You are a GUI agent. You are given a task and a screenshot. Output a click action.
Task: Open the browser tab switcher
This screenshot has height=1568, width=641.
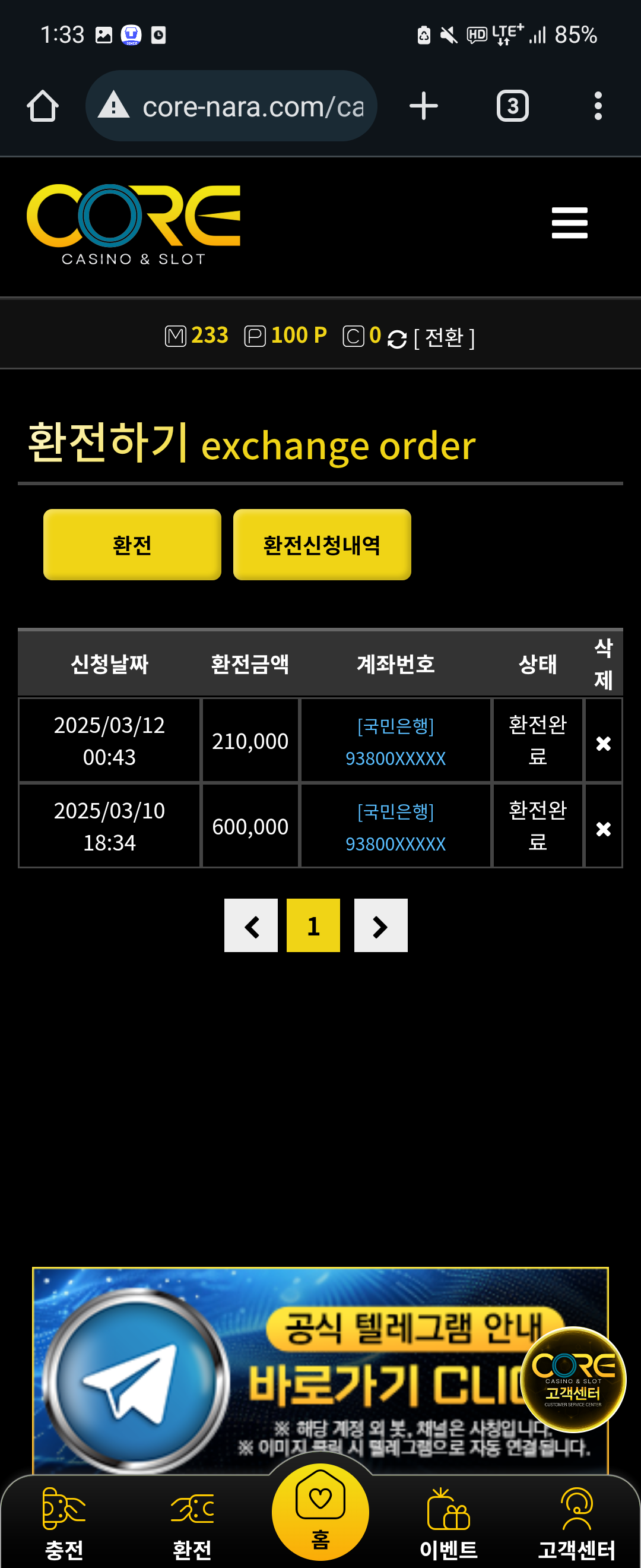[x=512, y=106]
